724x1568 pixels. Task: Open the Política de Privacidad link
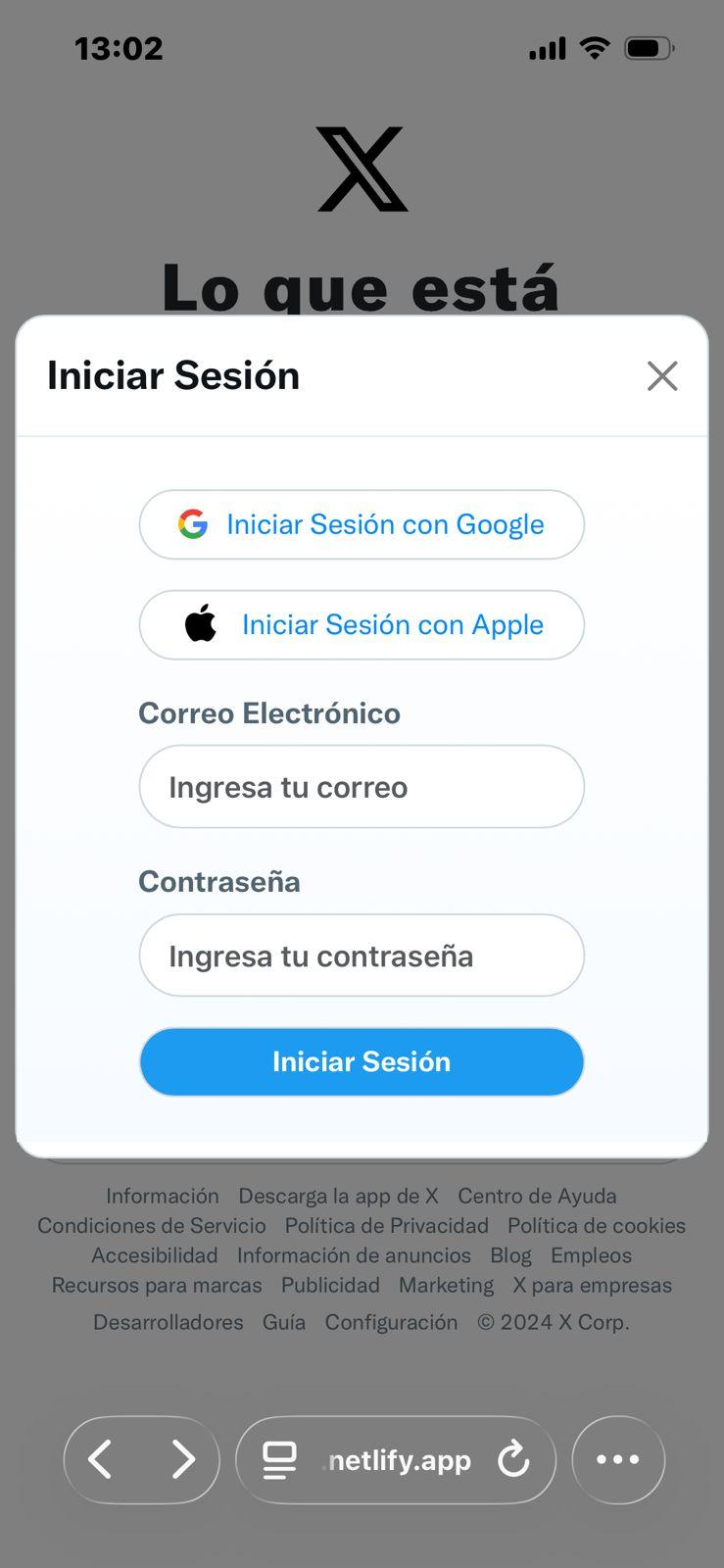click(x=387, y=1225)
